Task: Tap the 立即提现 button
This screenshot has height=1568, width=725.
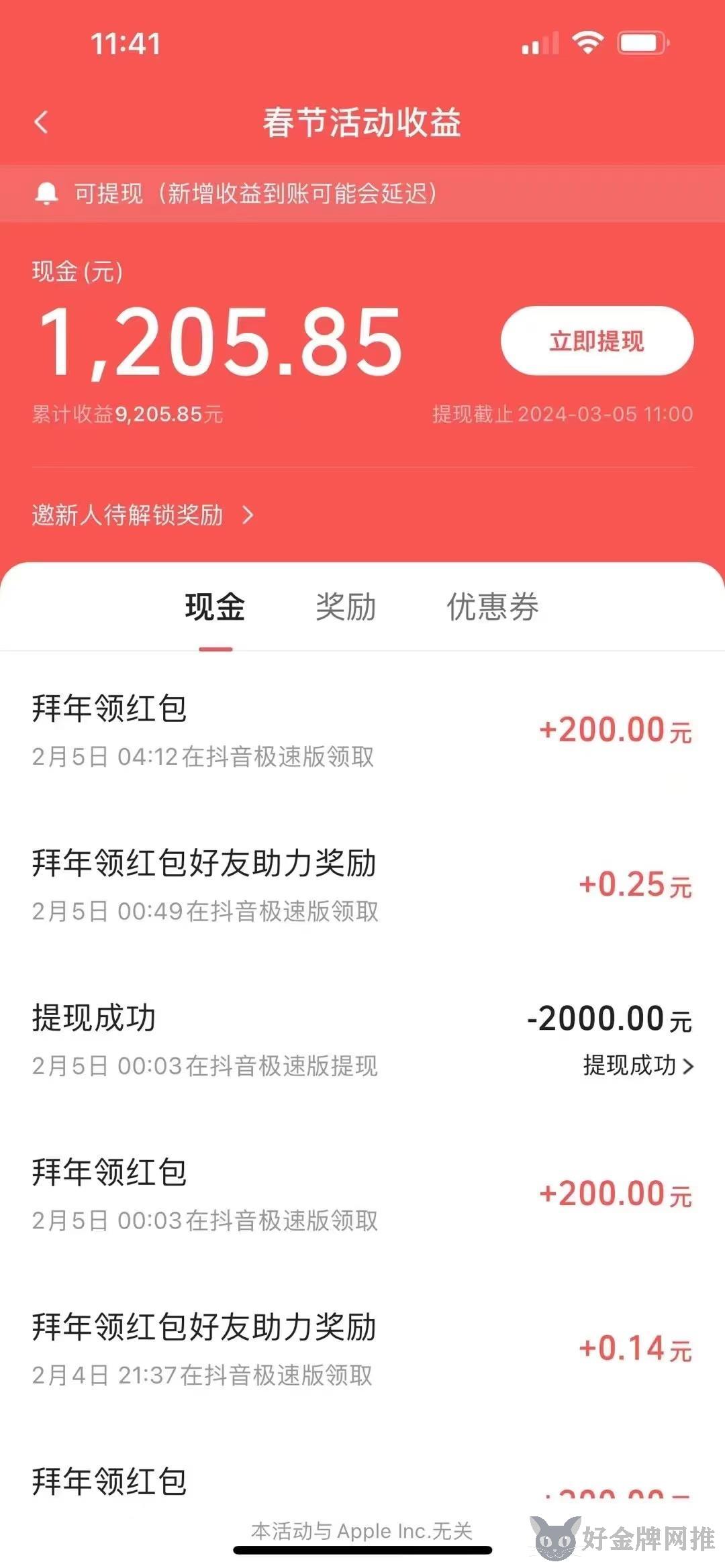Action: tap(597, 341)
